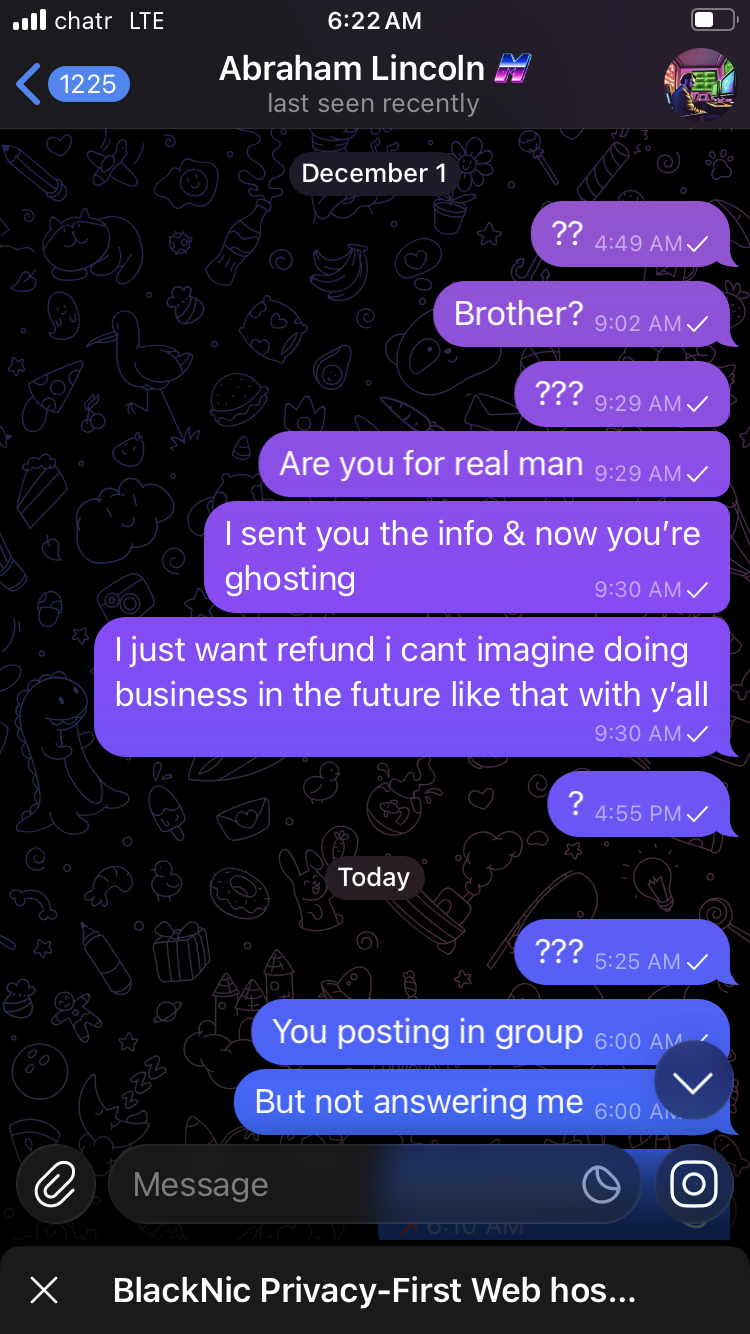The image size is (750, 1334).
Task: Open the BlackNic Privacy-First Web hosting banner
Action: pos(375,1290)
